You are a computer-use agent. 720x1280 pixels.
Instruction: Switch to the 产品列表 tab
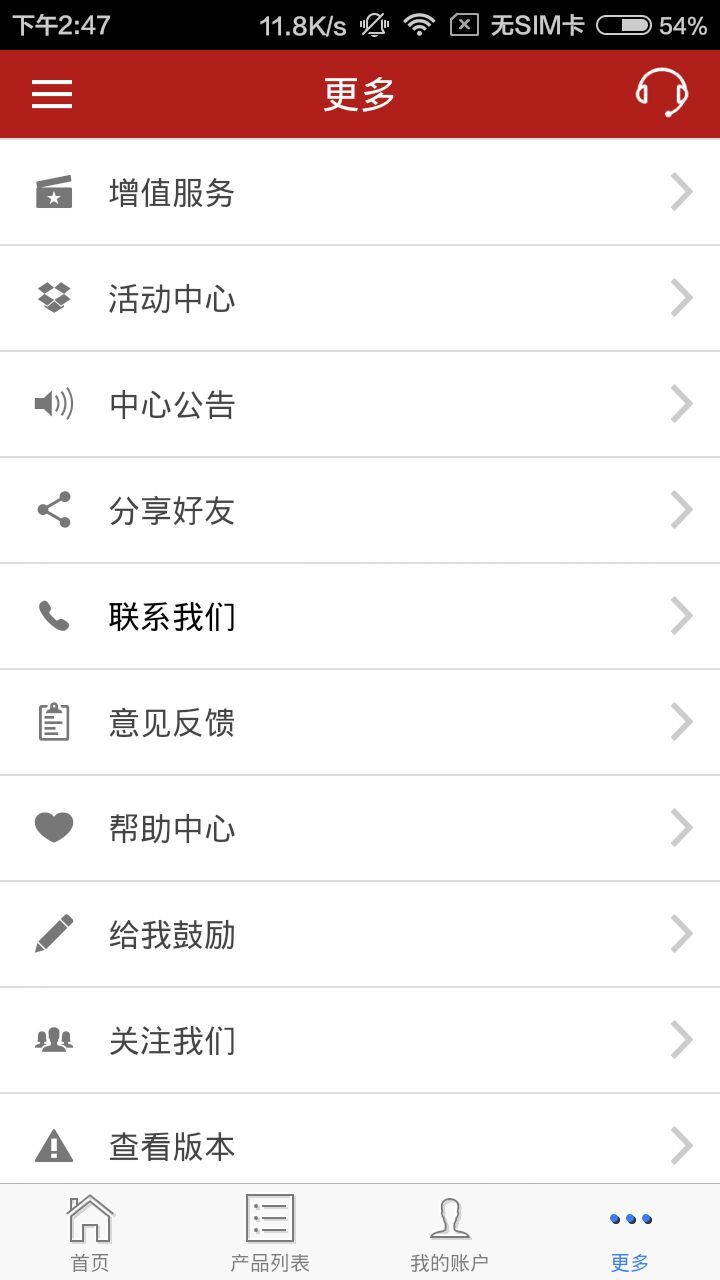[x=270, y=1232]
